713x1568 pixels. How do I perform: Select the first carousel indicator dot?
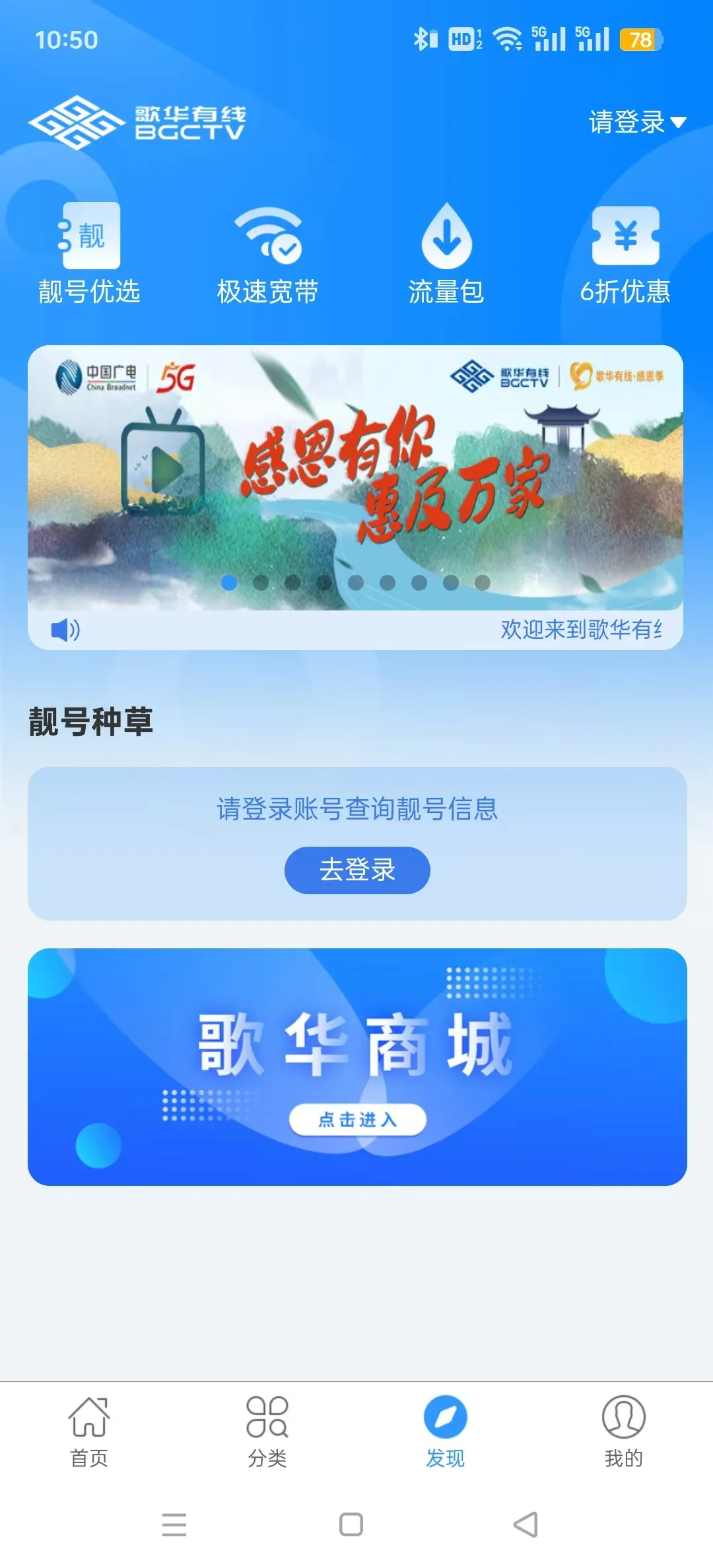tap(228, 582)
